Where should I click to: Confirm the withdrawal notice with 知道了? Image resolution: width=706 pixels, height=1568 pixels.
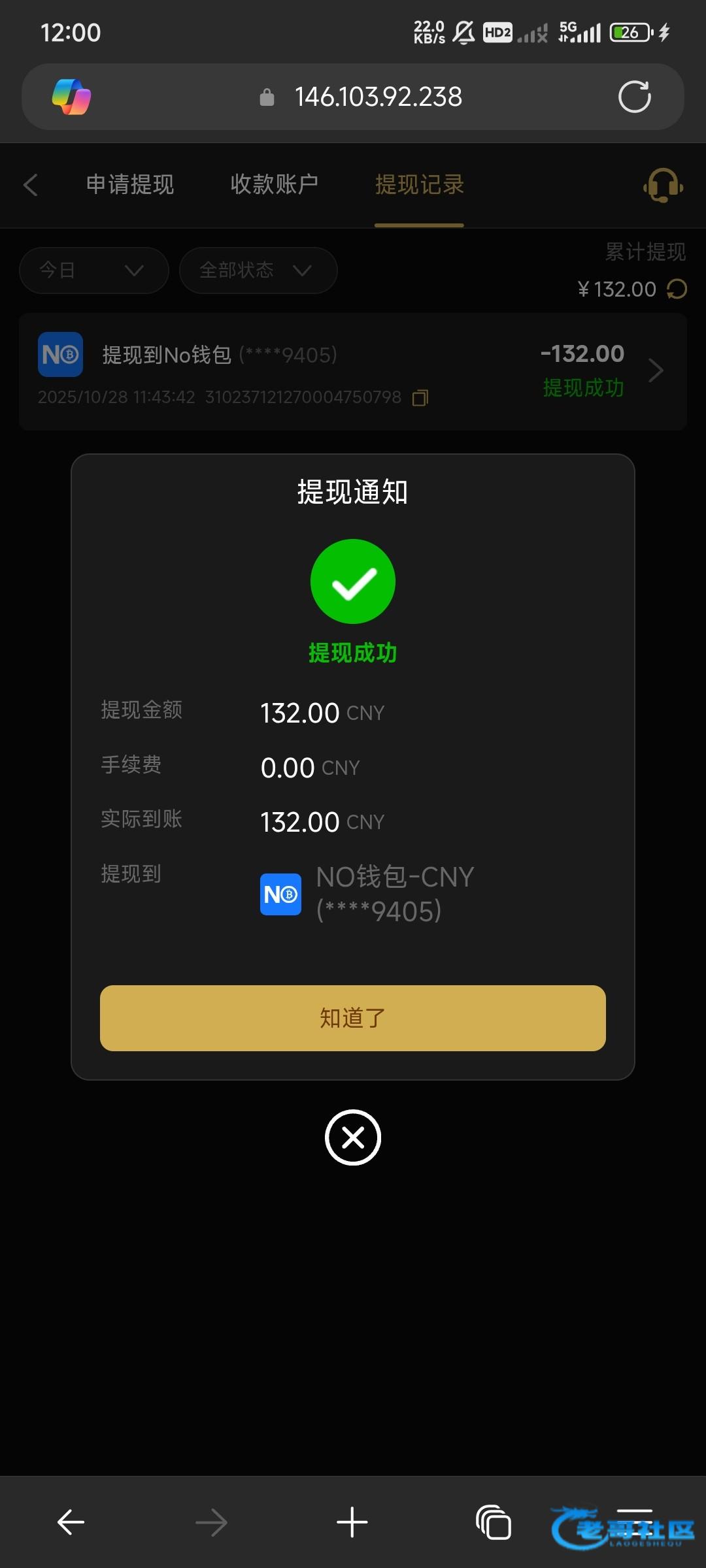pos(353,1018)
